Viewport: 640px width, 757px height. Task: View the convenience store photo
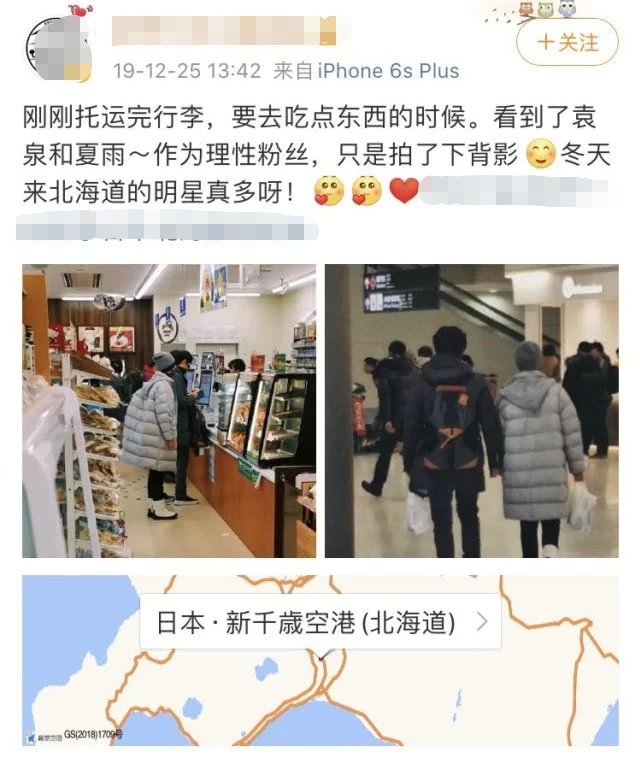coord(169,411)
